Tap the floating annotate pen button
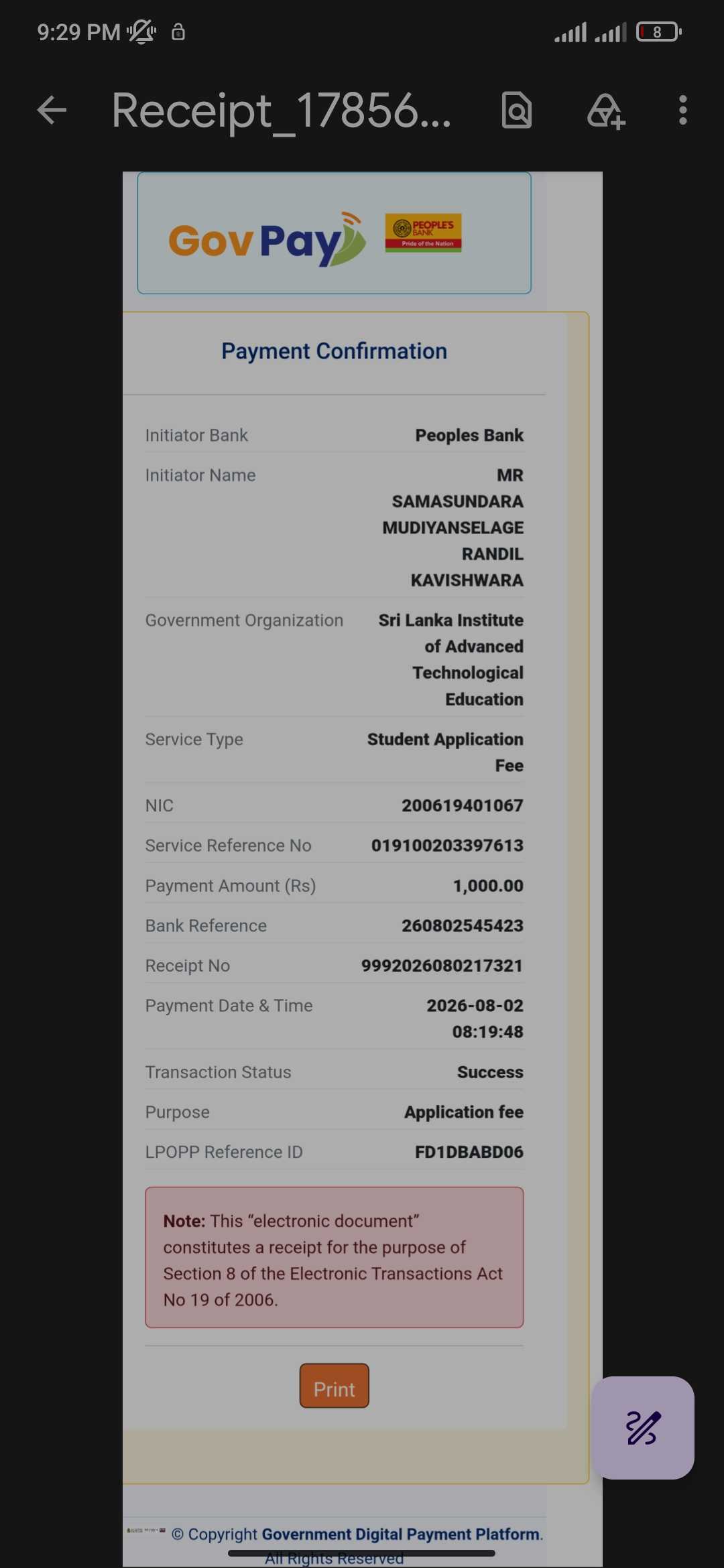The image size is (724, 1568). coord(643,1428)
